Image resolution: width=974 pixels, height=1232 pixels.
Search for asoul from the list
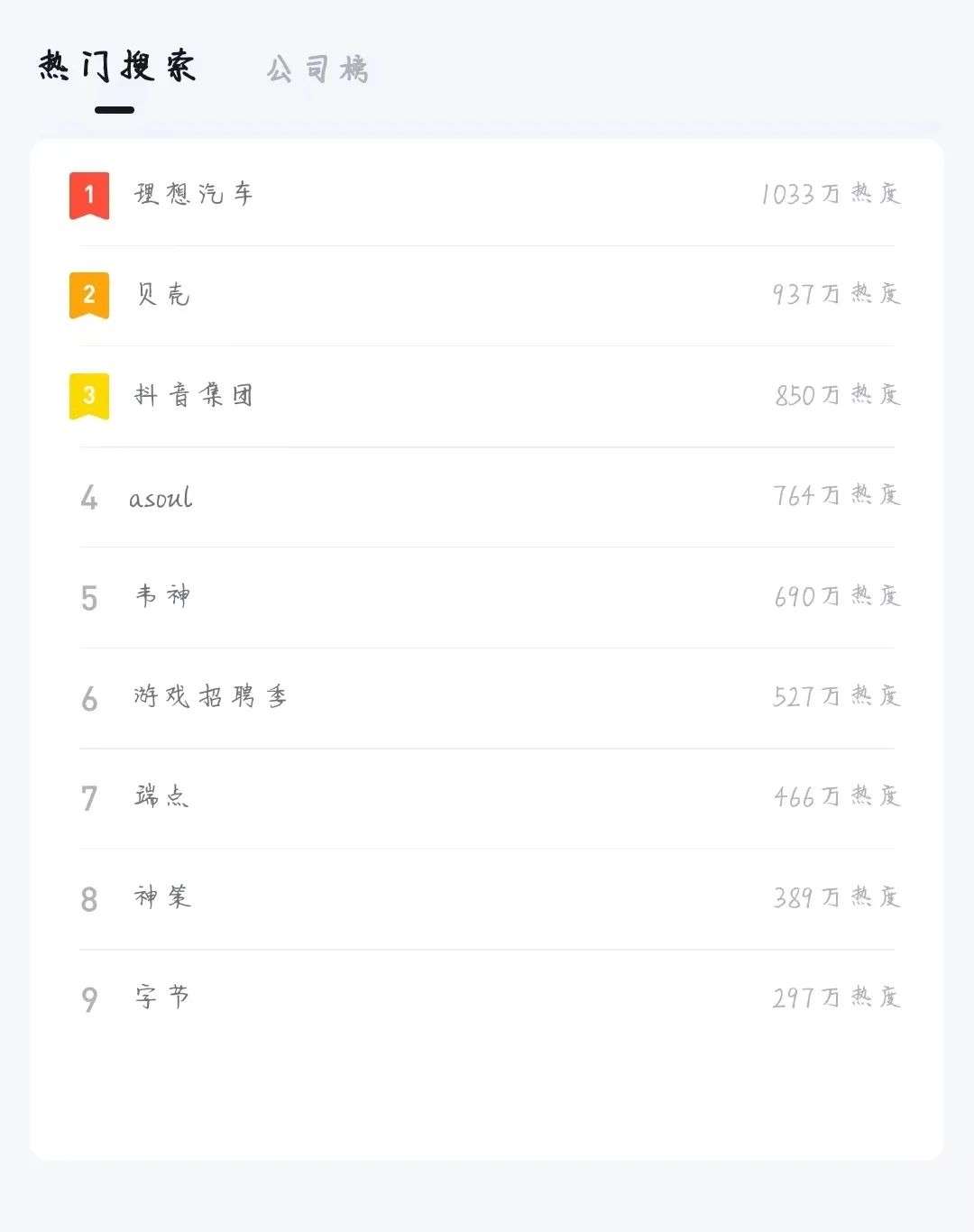161,497
